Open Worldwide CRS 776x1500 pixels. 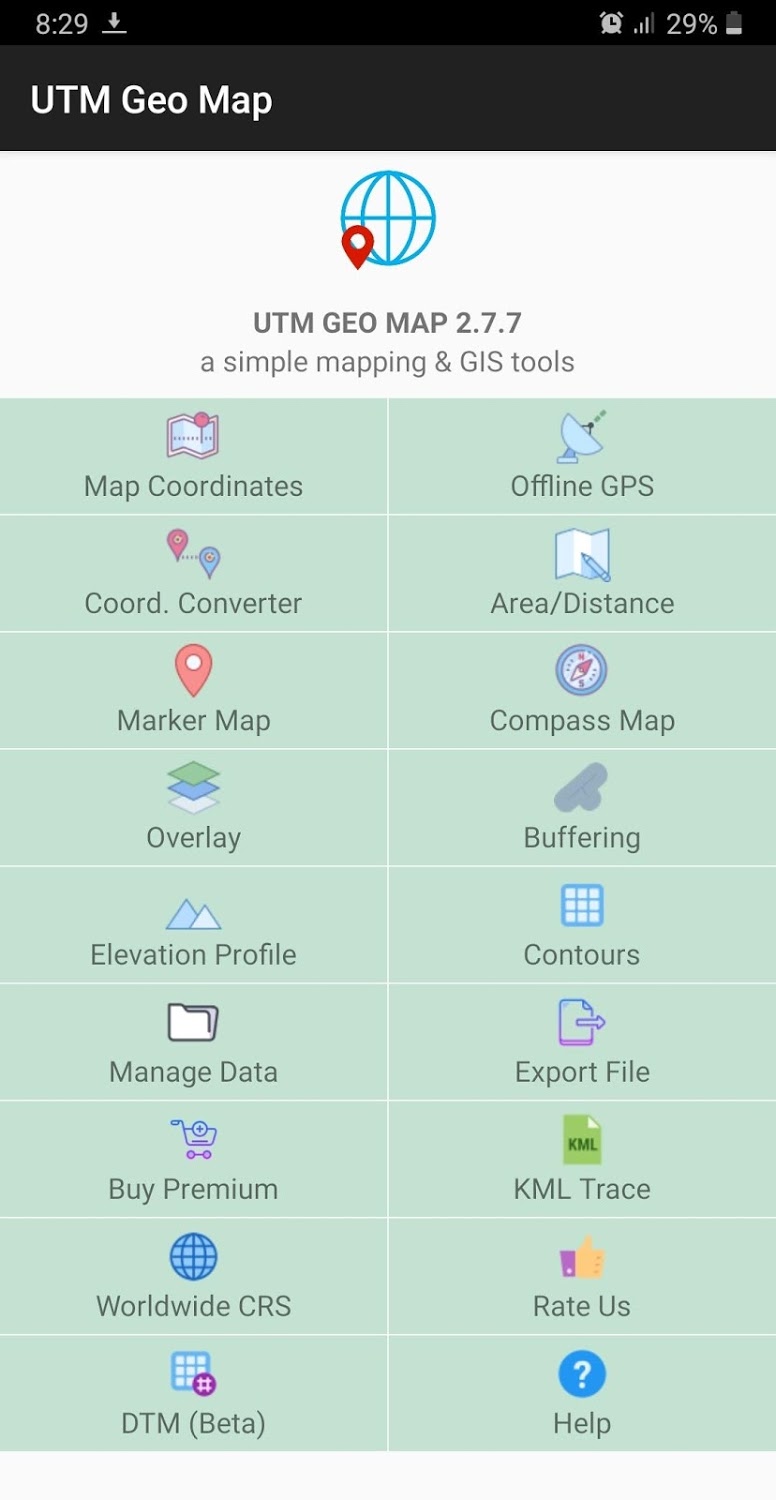click(193, 1276)
